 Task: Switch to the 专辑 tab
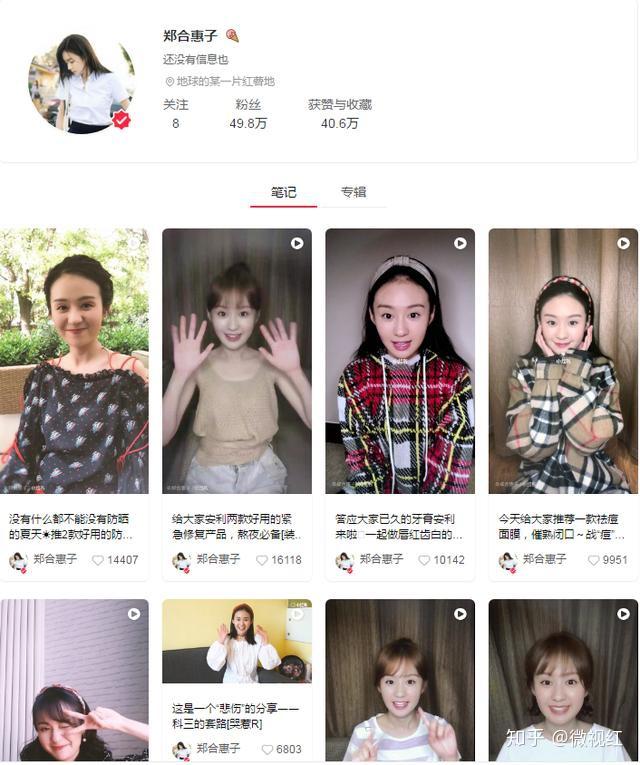(353, 192)
